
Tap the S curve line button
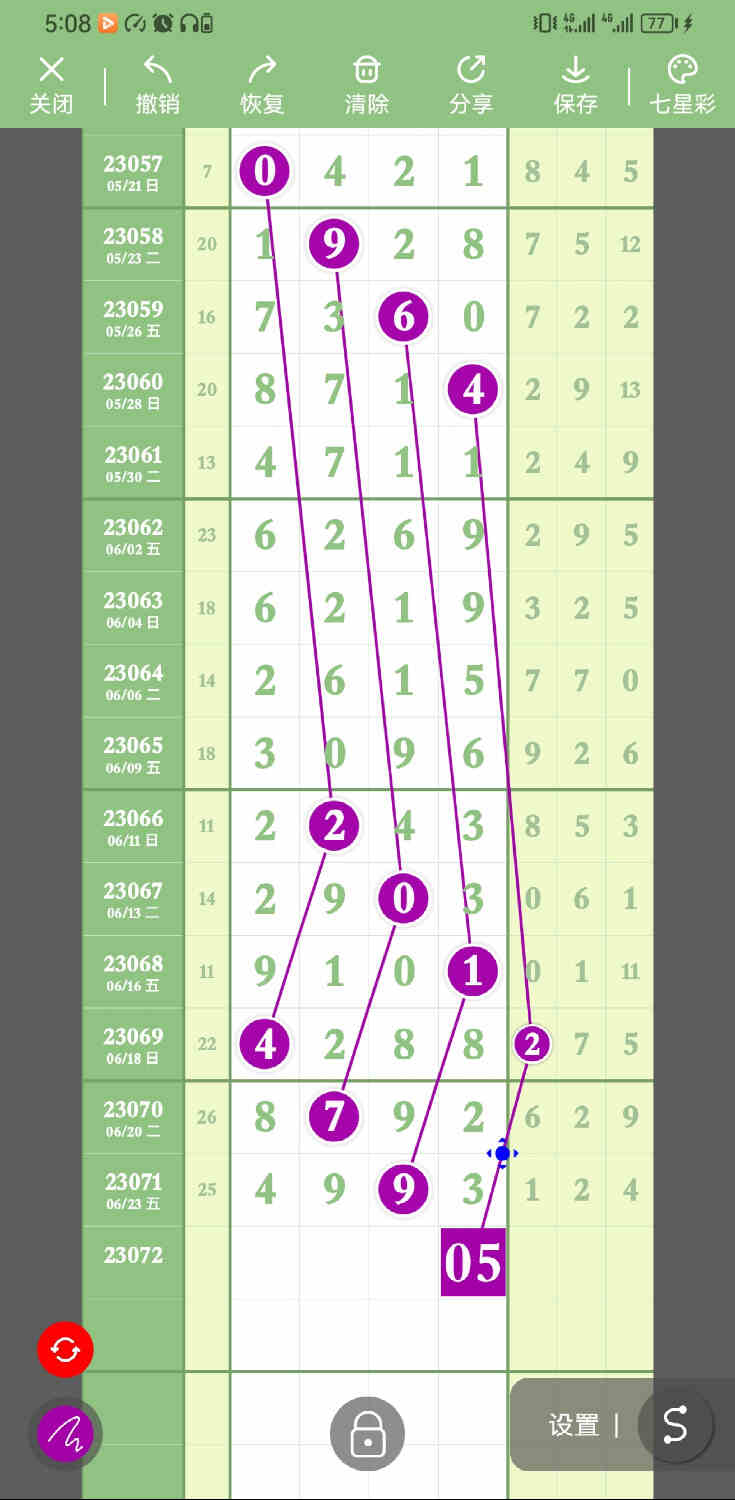pyautogui.click(x=676, y=1424)
